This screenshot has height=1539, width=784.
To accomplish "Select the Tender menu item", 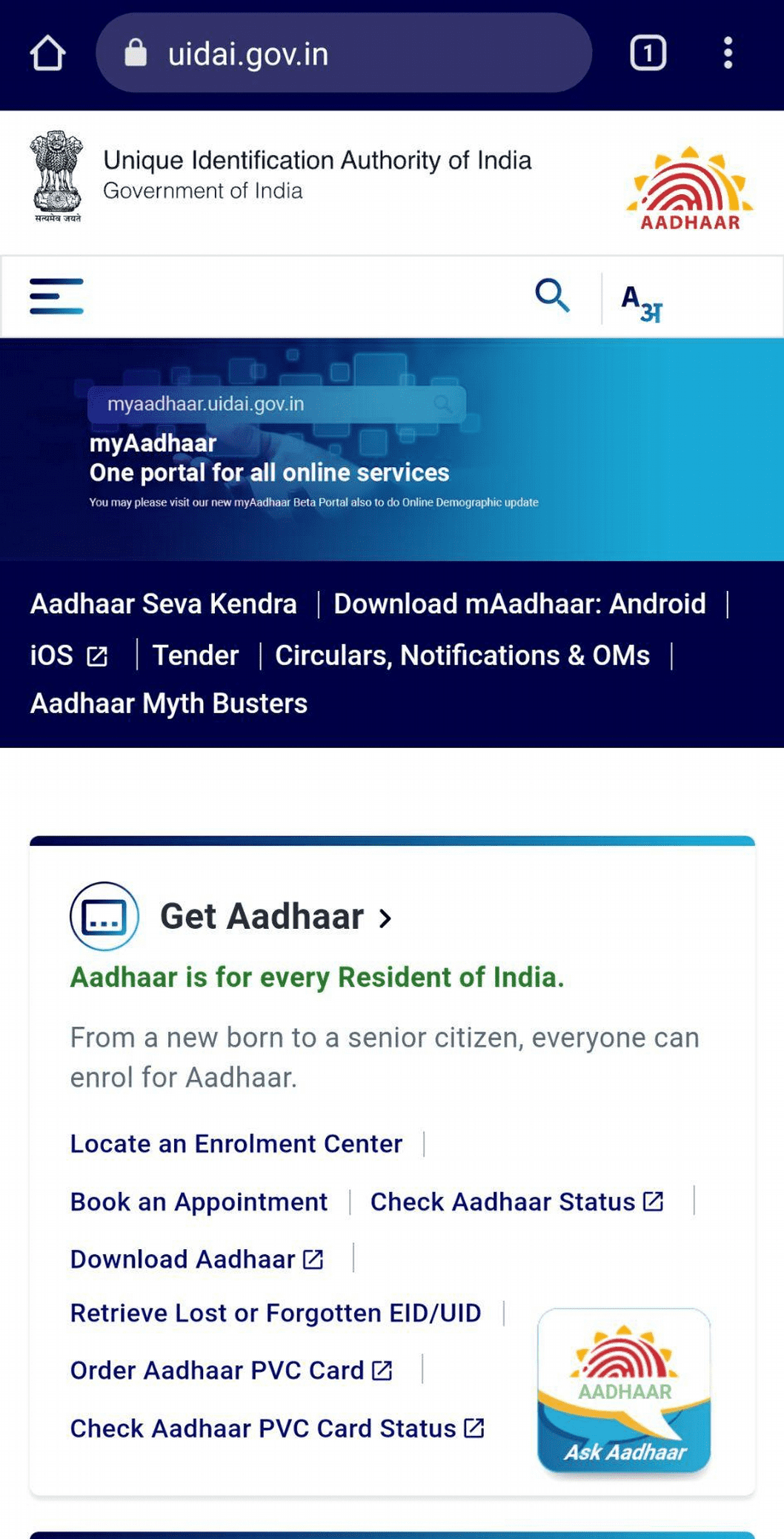I will (195, 655).
